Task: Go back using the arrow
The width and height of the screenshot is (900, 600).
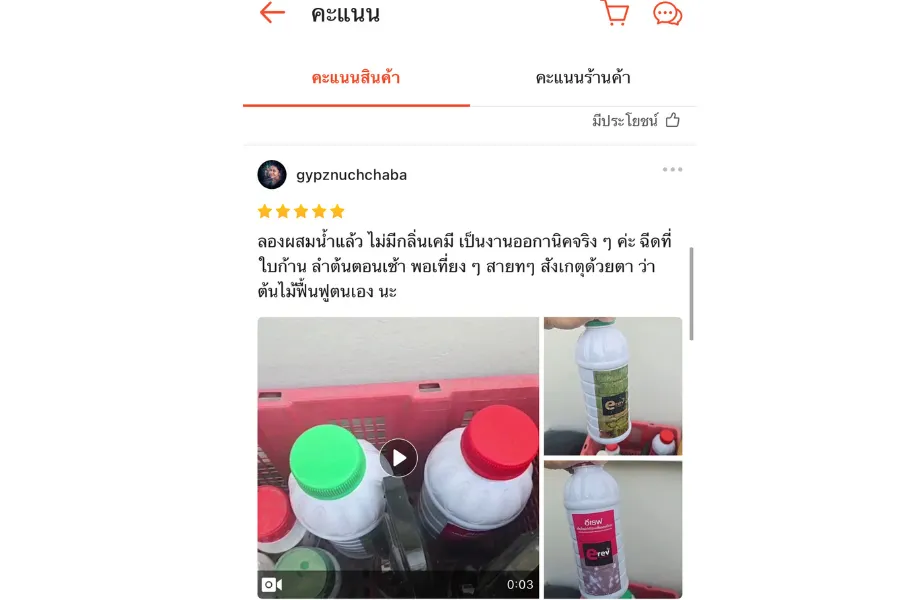Action: click(x=272, y=13)
